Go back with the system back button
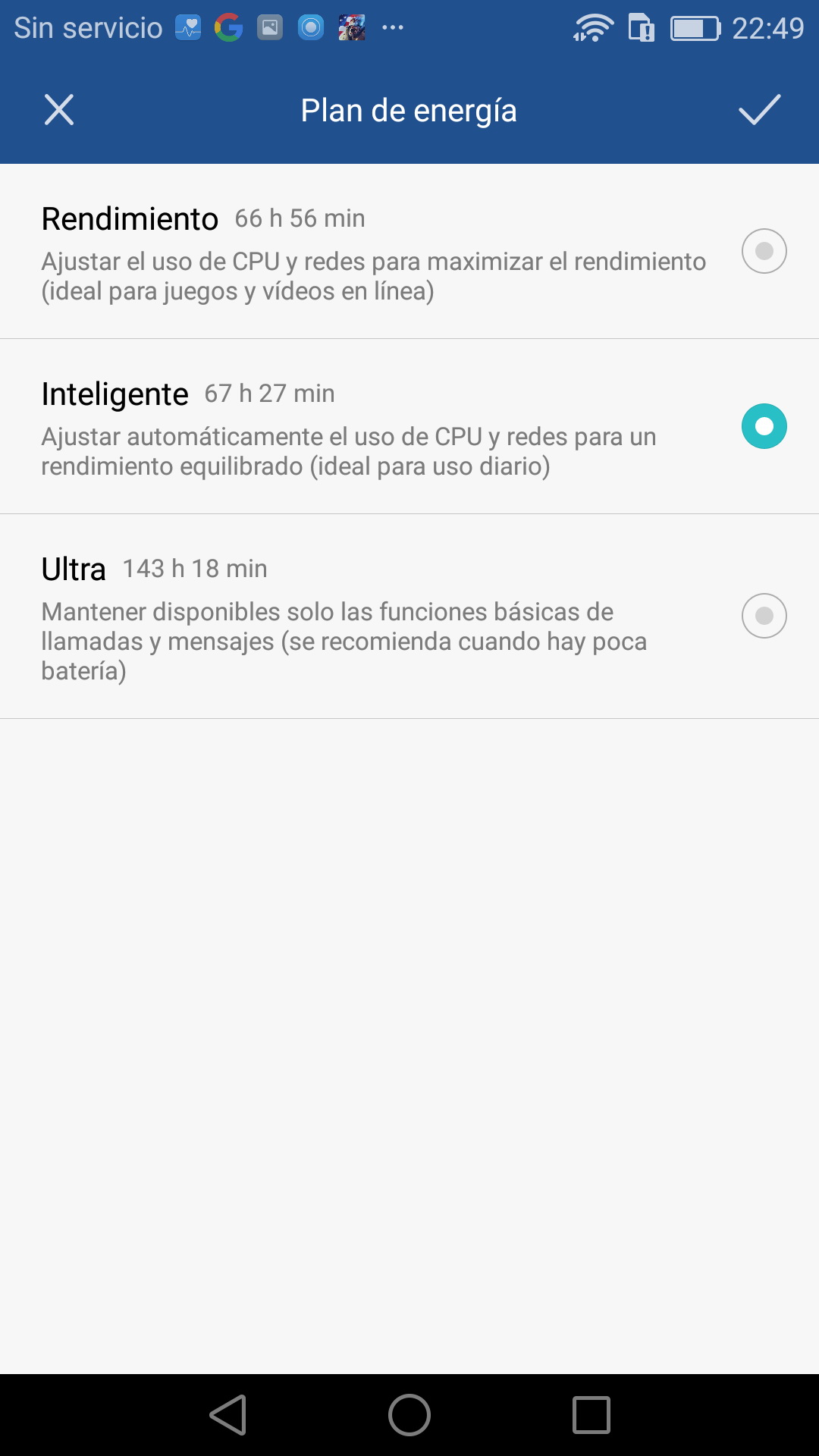Screen dimensions: 819x1456 228,1415
